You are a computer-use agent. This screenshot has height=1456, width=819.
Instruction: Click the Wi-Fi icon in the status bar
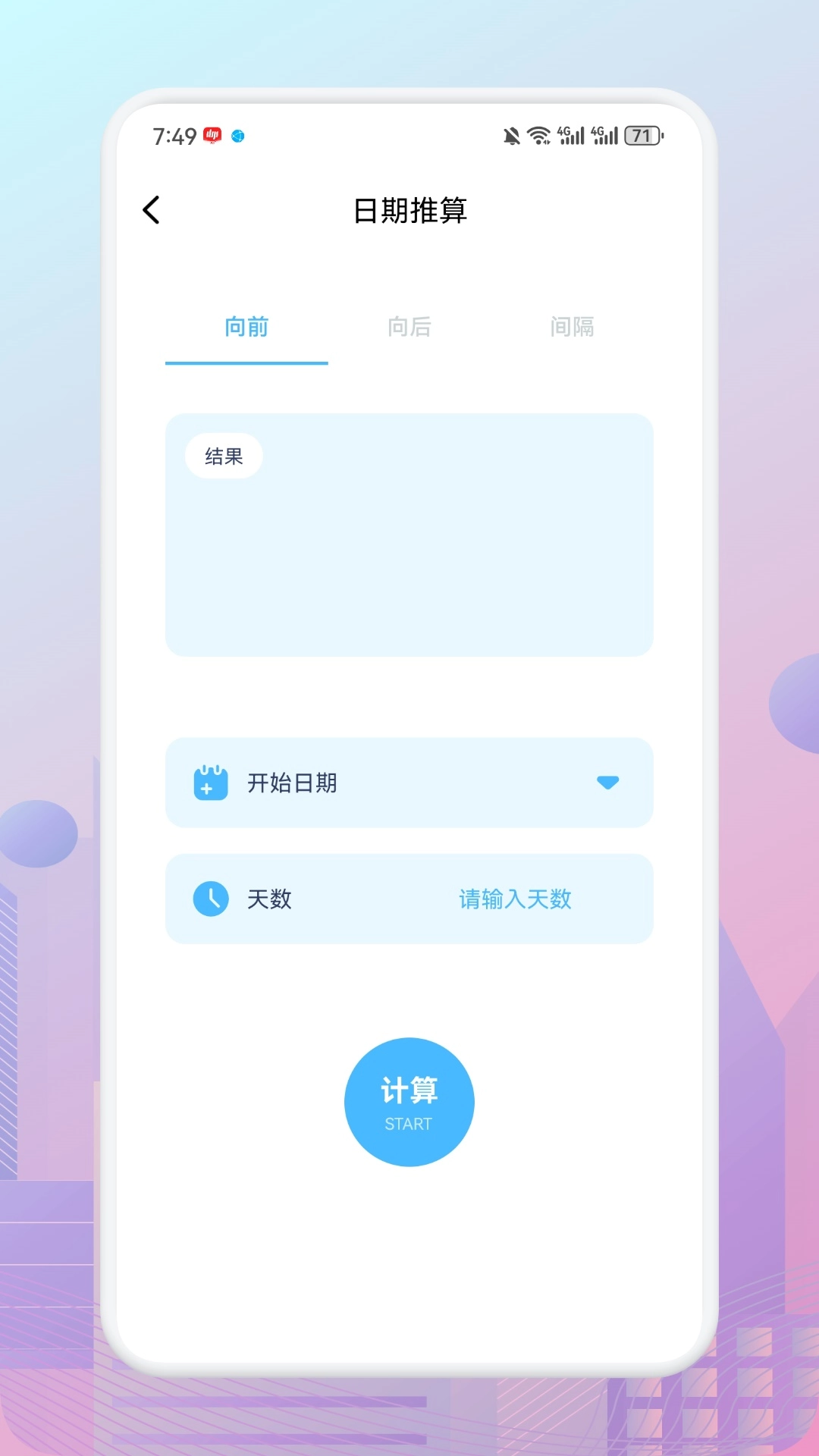click(x=538, y=135)
